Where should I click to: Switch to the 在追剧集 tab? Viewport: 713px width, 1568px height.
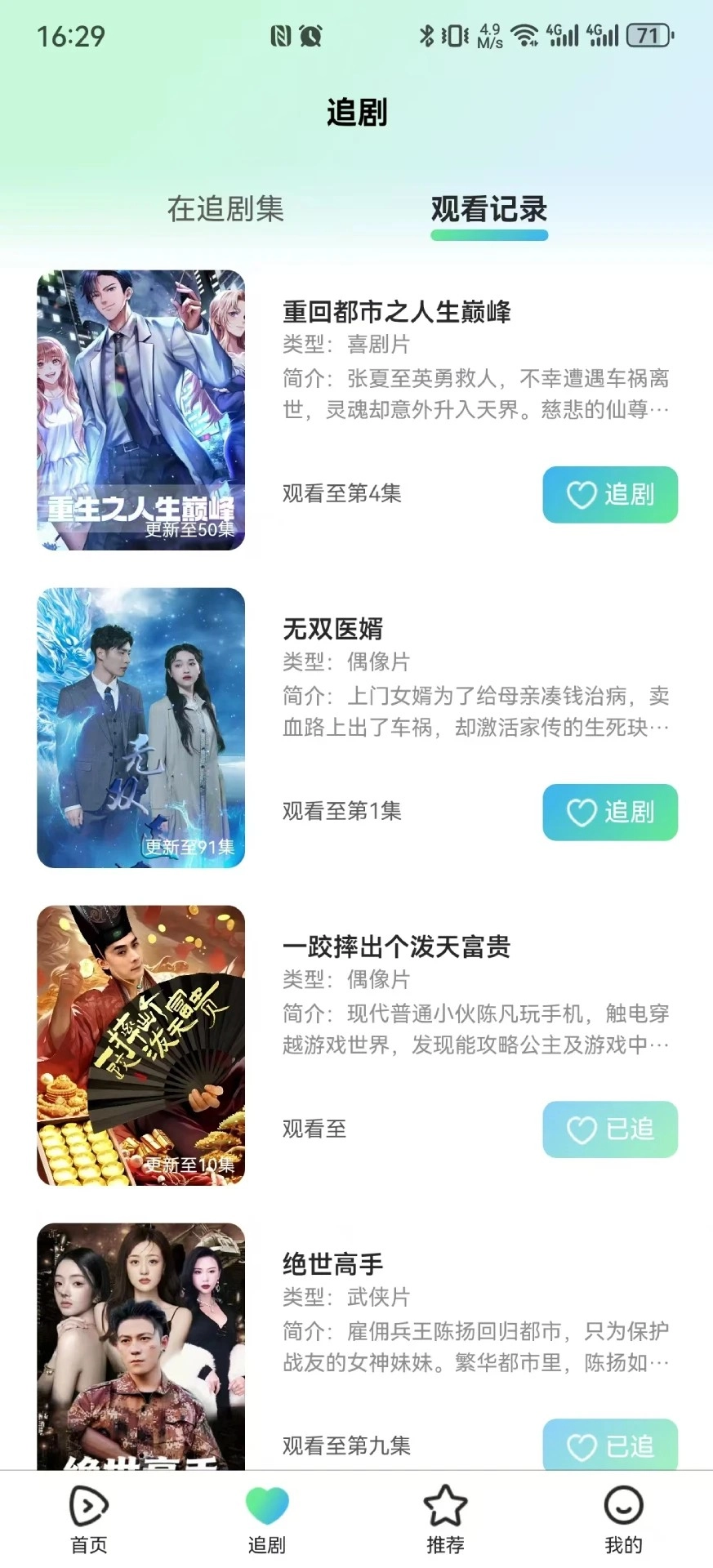224,211
